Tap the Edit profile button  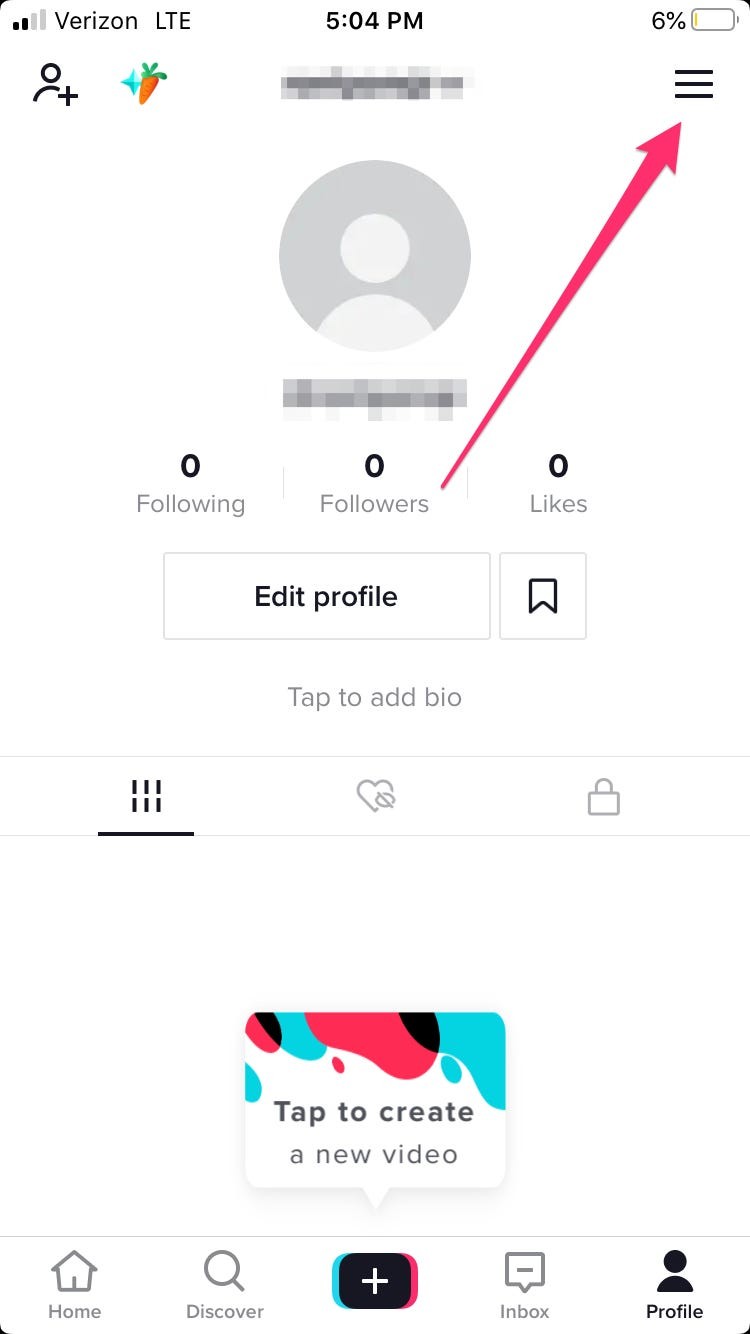326,596
